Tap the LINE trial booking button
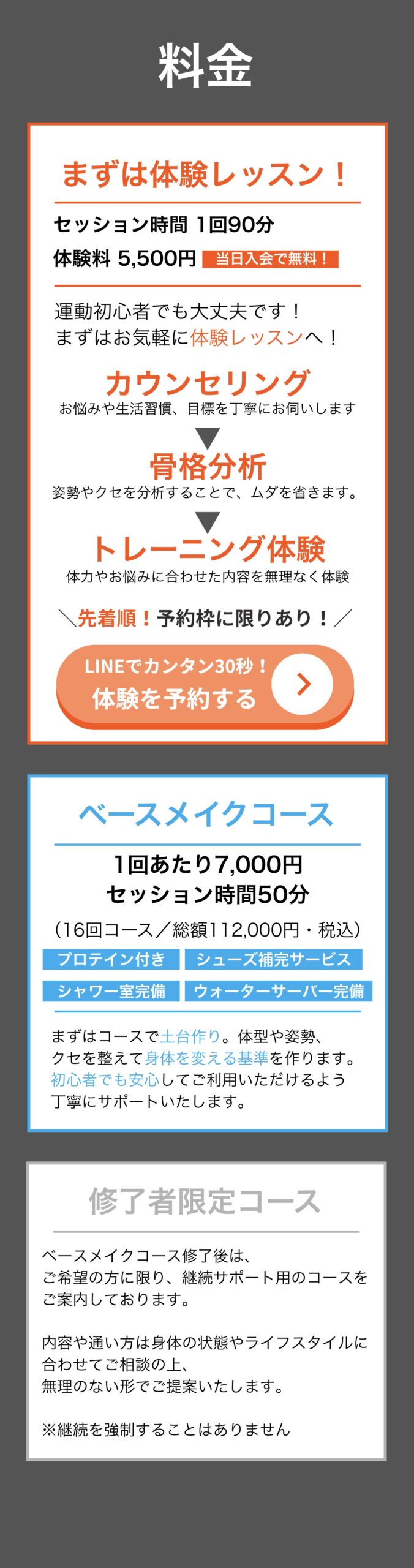 [x=205, y=685]
